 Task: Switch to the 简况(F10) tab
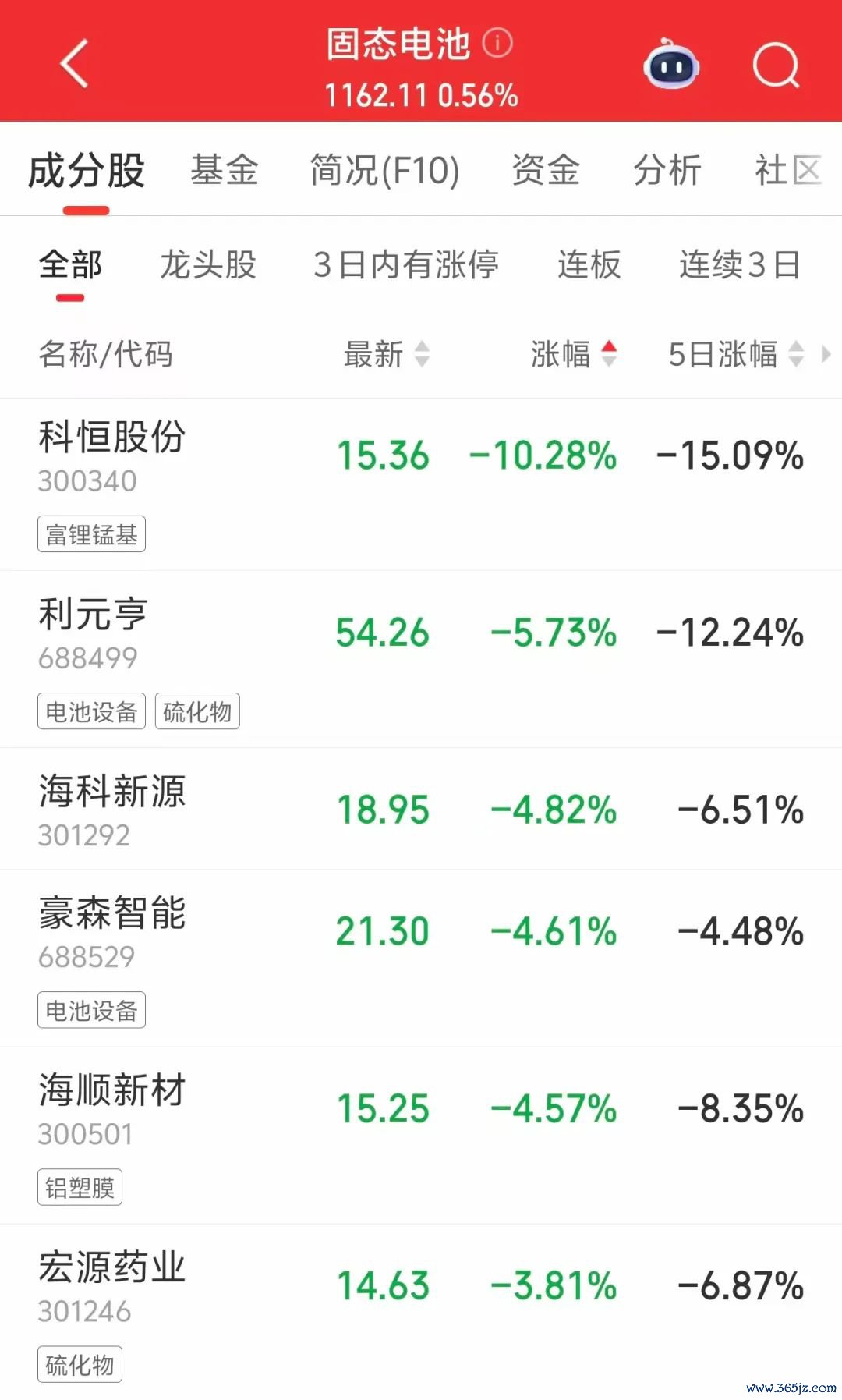point(384,169)
